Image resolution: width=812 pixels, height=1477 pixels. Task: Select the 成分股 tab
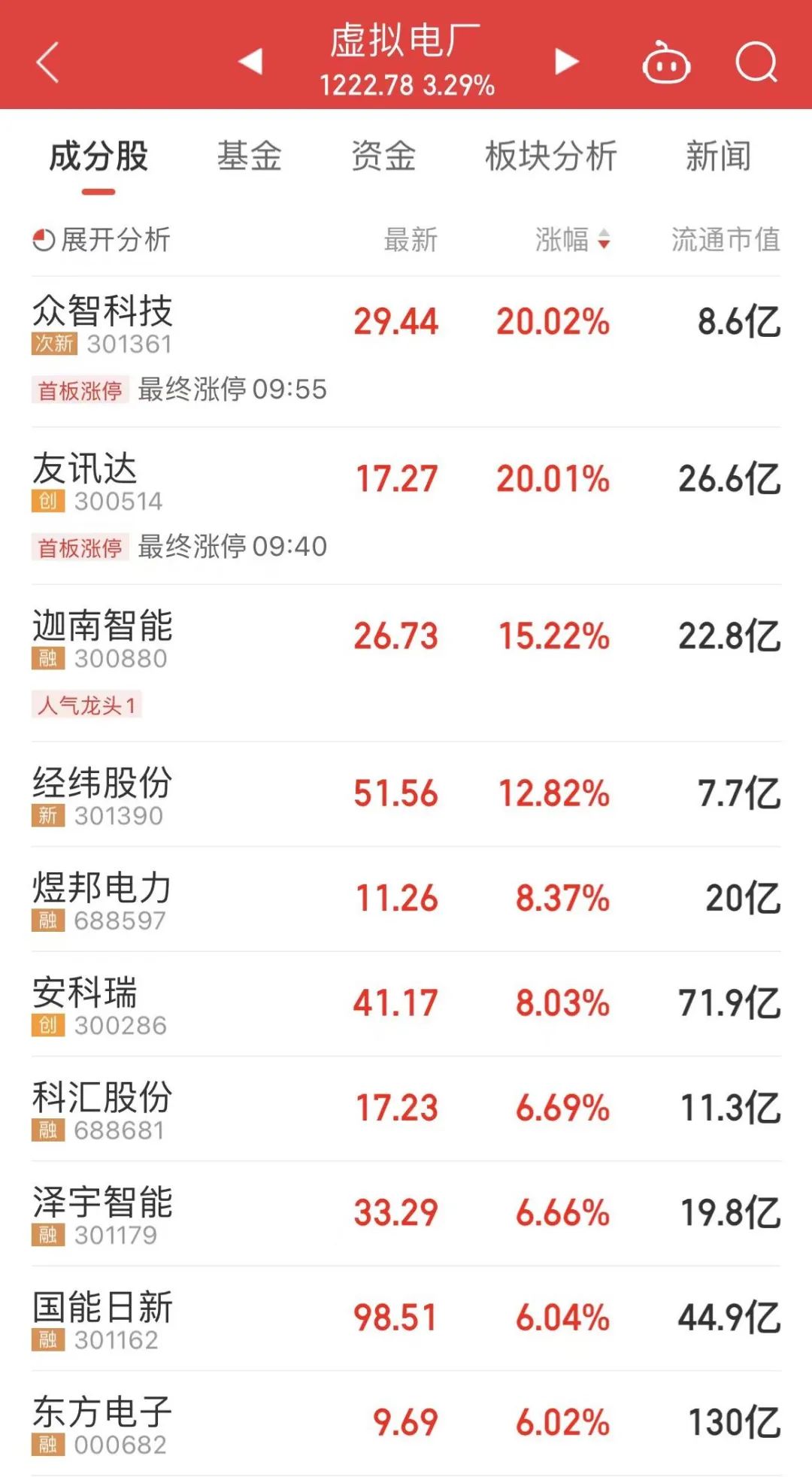[x=98, y=157]
